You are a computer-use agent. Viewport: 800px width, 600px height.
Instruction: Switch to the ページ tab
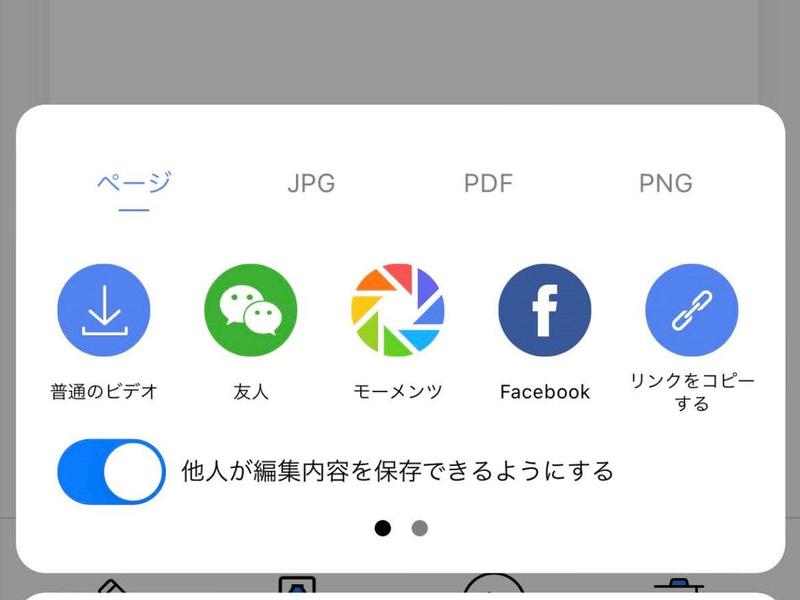pos(134,183)
